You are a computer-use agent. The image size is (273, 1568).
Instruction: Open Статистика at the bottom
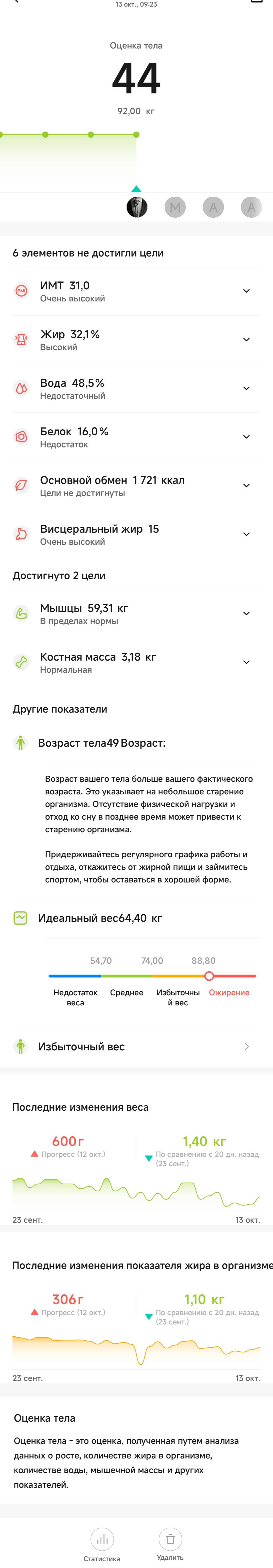102,1544
